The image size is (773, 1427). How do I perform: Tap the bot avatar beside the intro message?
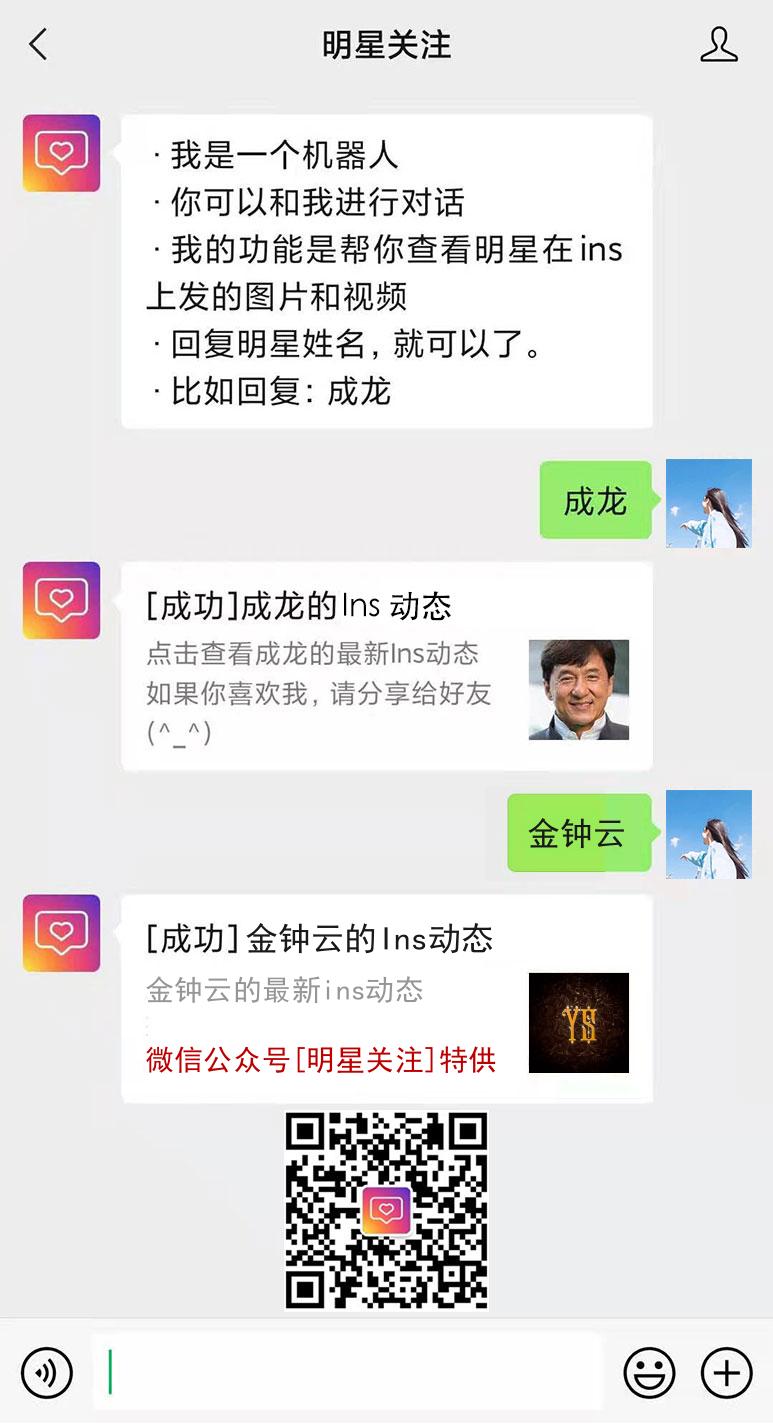click(x=62, y=153)
